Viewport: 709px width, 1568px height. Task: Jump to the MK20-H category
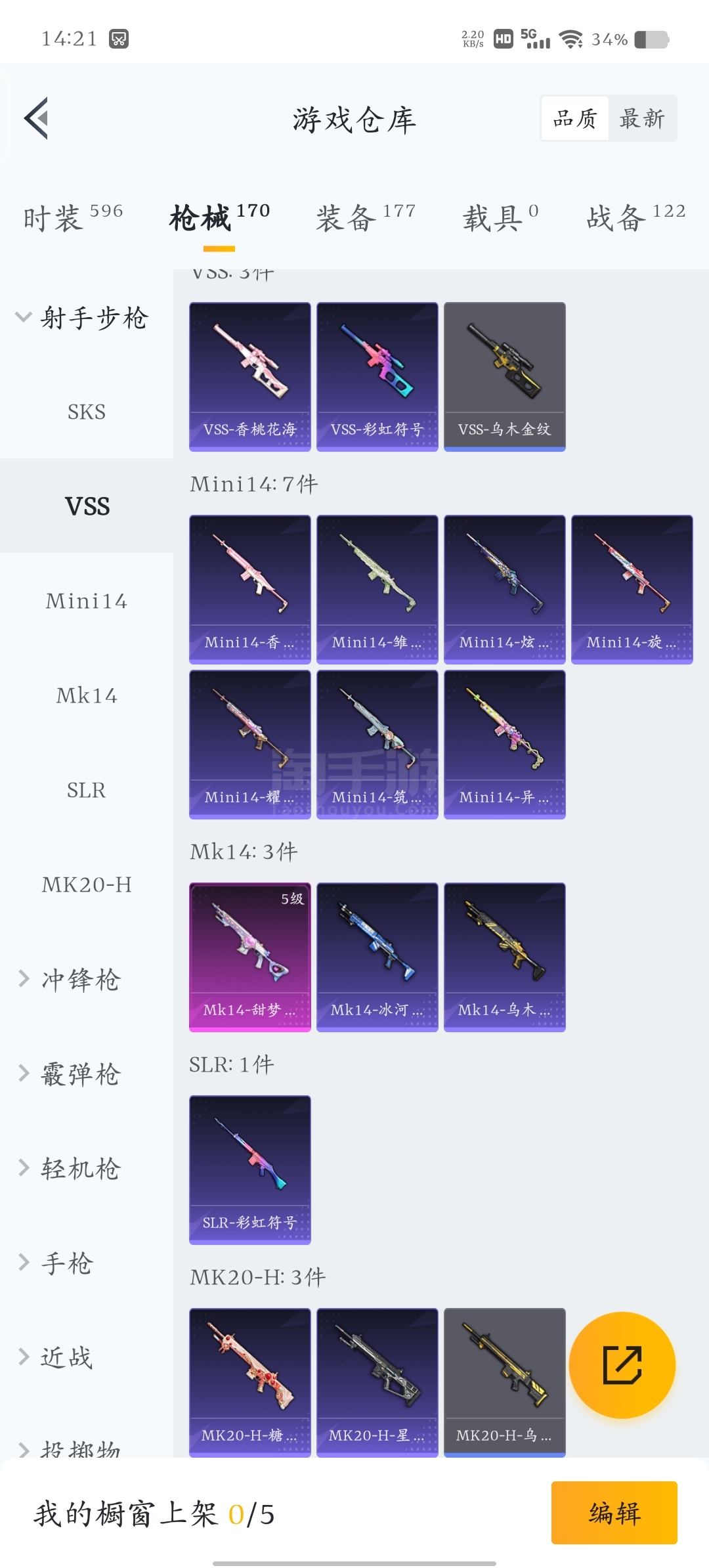pyautogui.click(x=87, y=885)
